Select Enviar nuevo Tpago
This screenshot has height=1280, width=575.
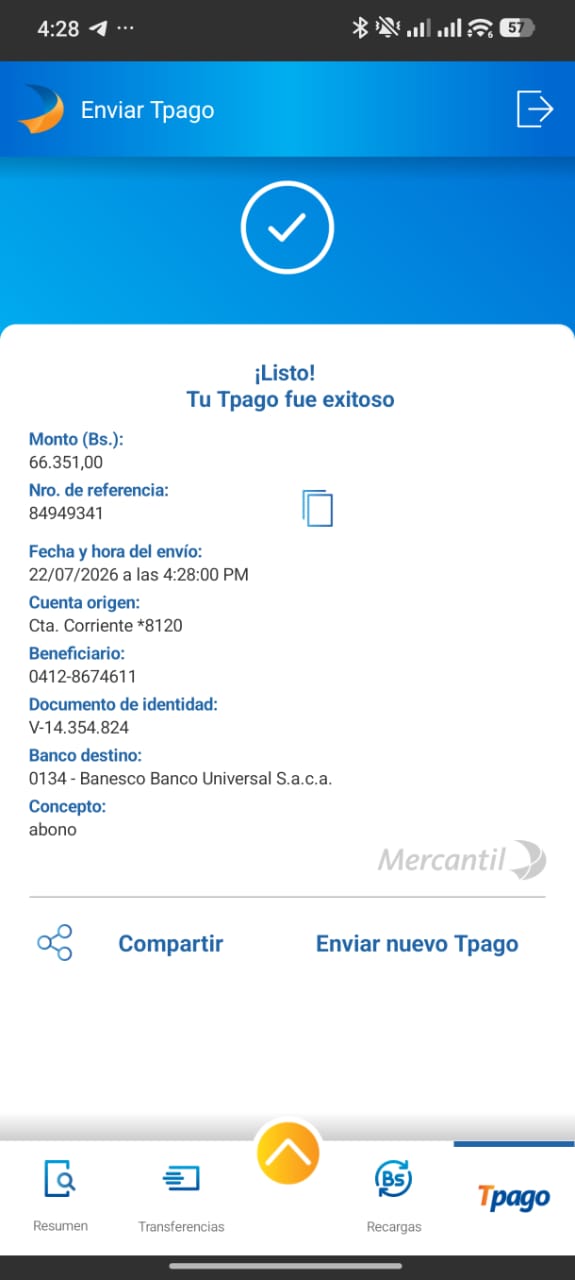(417, 944)
